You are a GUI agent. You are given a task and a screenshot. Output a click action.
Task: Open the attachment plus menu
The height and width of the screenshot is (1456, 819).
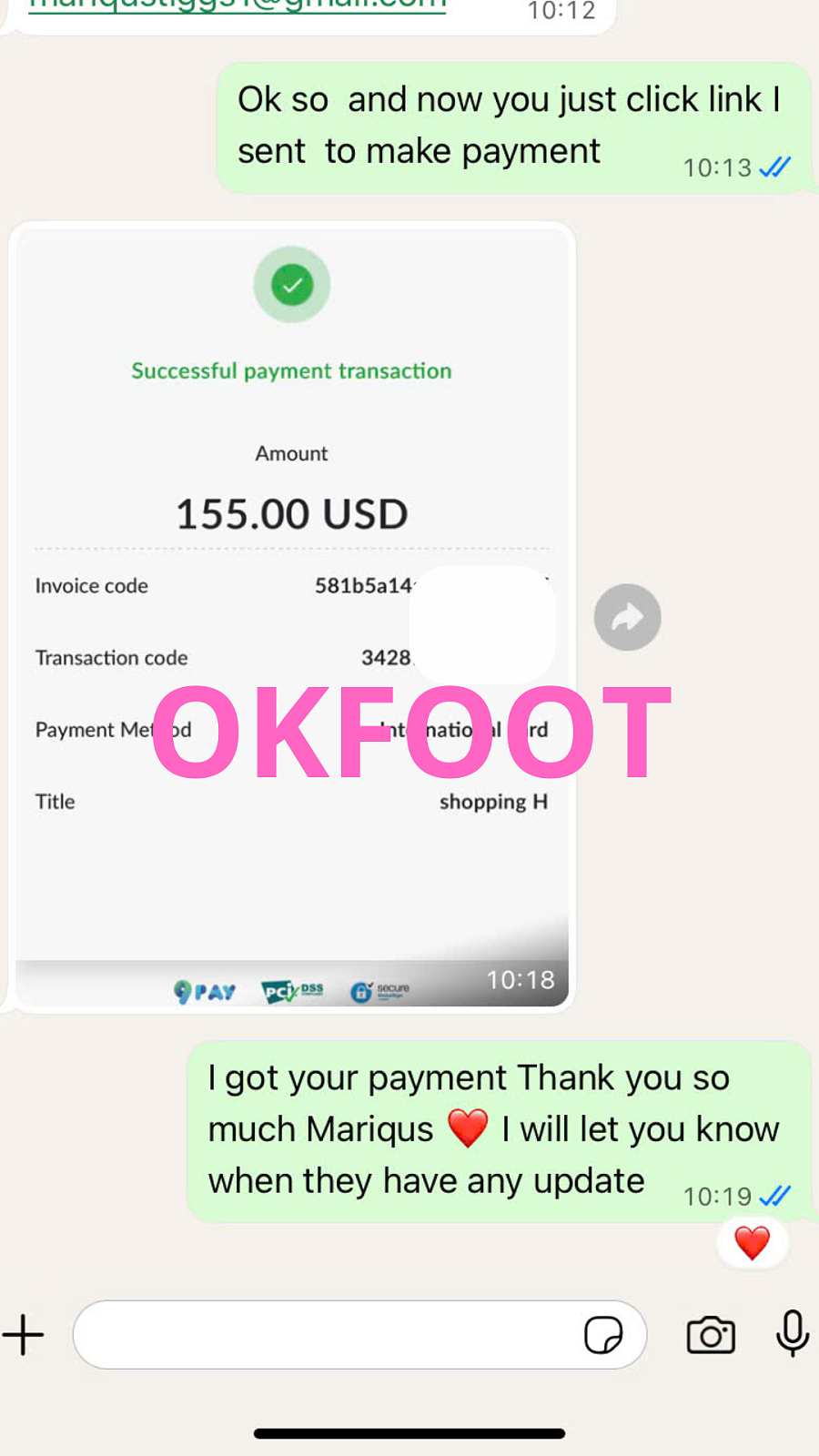click(x=24, y=1335)
